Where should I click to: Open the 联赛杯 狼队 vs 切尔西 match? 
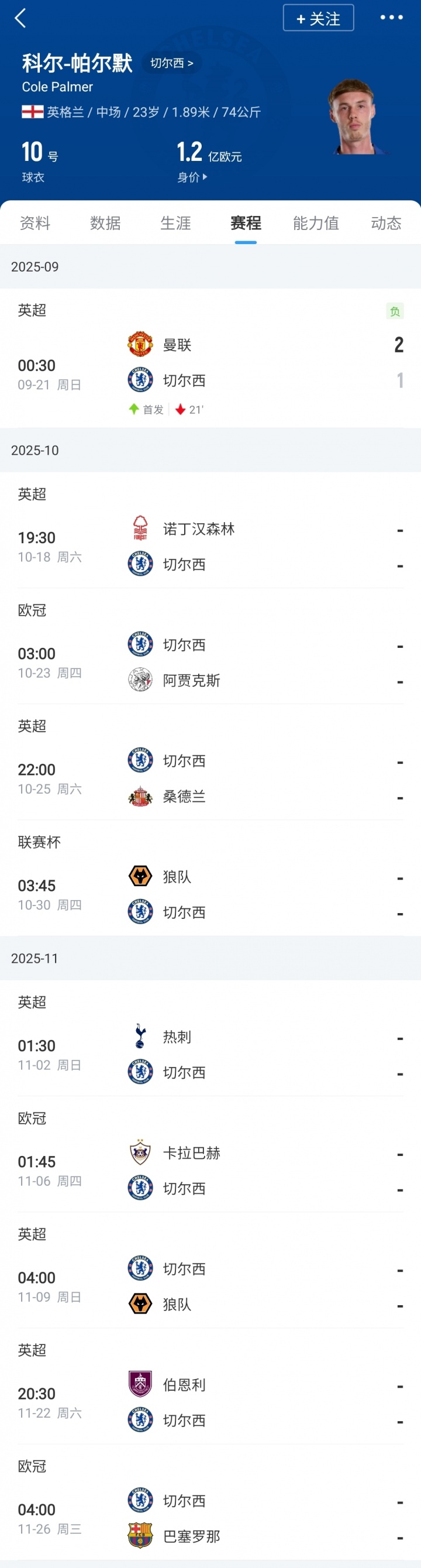coord(210,894)
